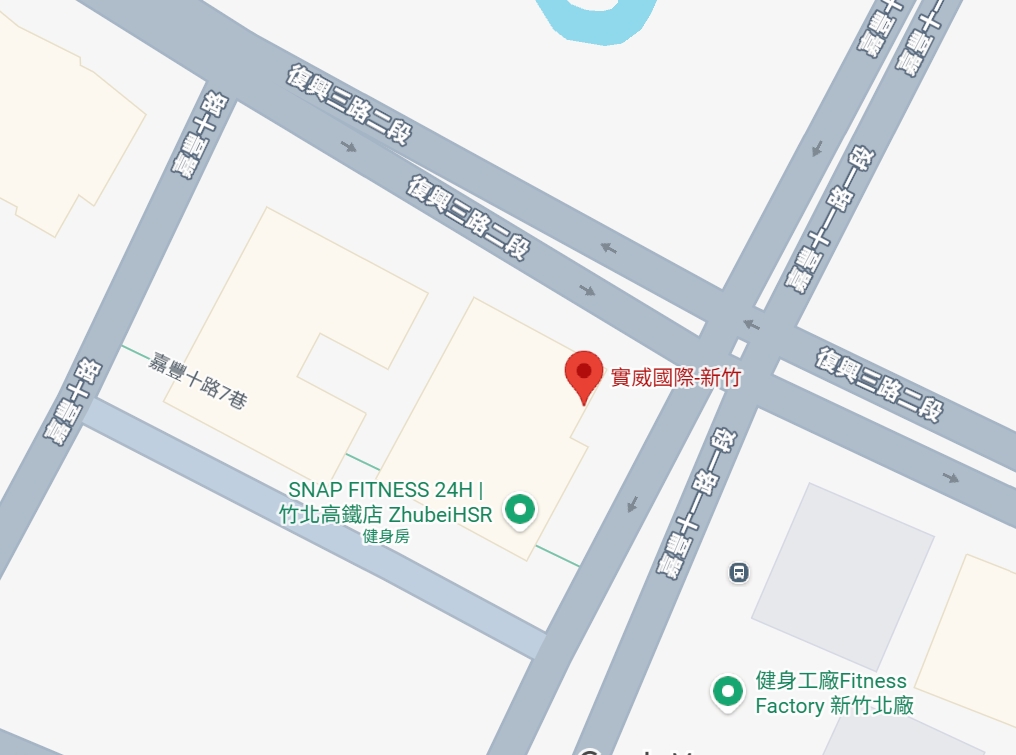Tap the red pin for 實威國際-新竹
The width and height of the screenshot is (1016, 755).
[584, 374]
